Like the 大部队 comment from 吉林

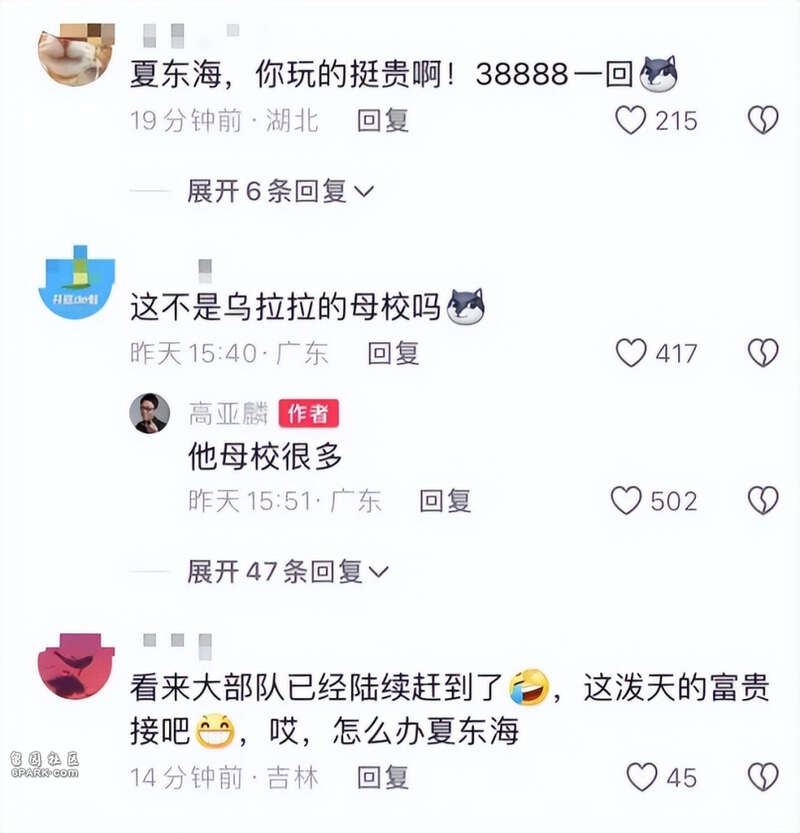tap(641, 776)
